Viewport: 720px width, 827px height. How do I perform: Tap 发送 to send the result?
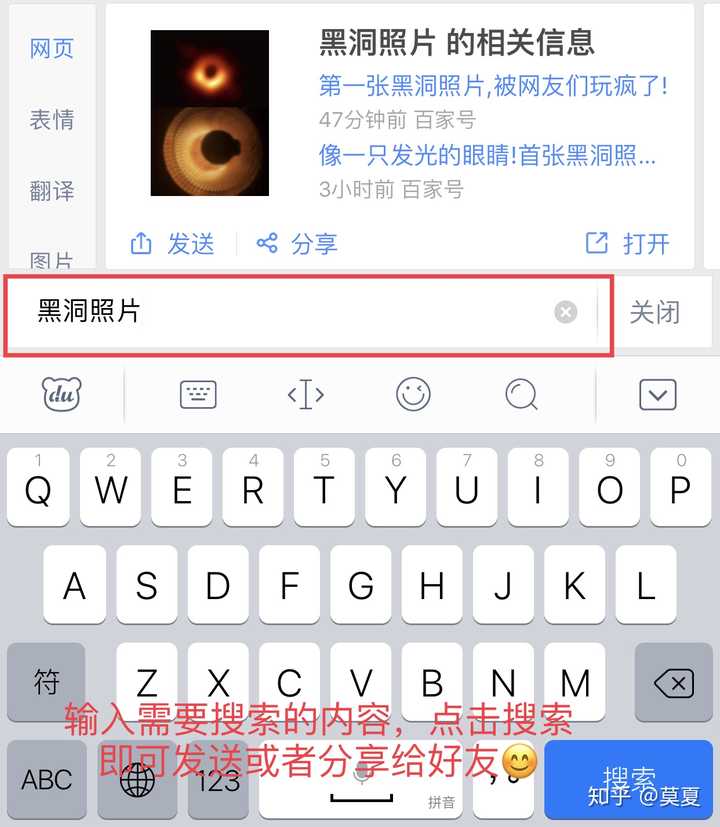click(173, 243)
